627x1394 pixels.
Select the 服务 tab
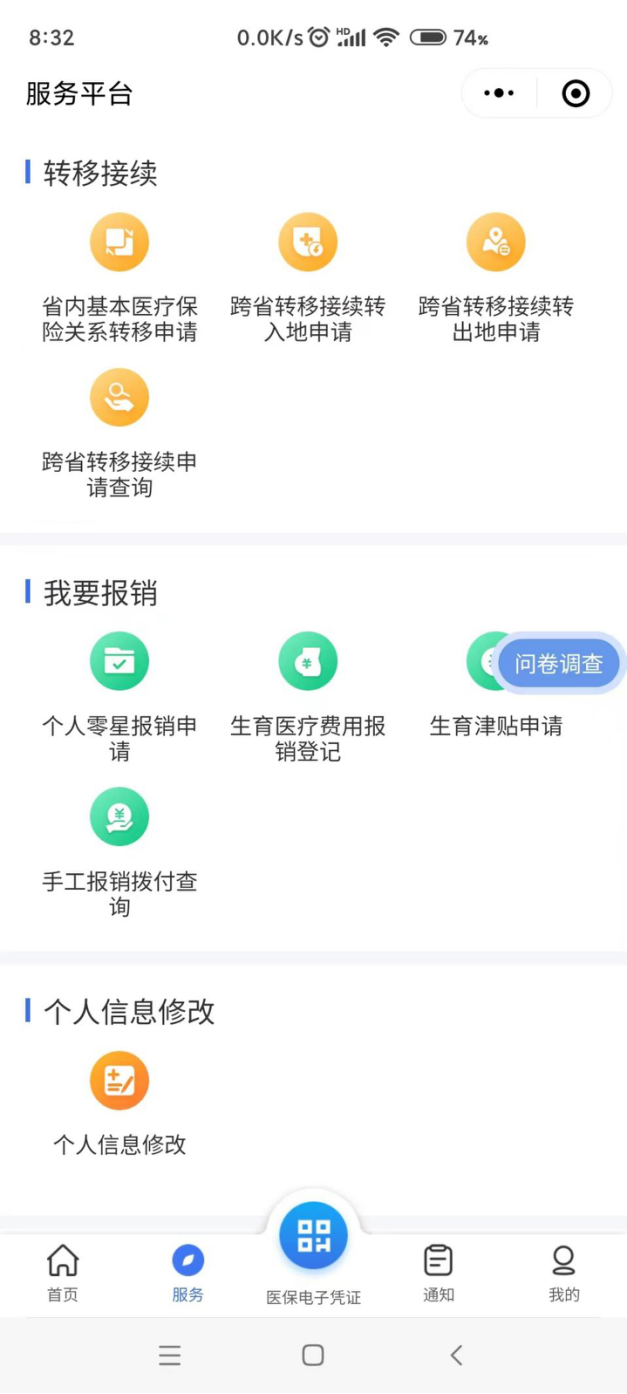point(187,1271)
